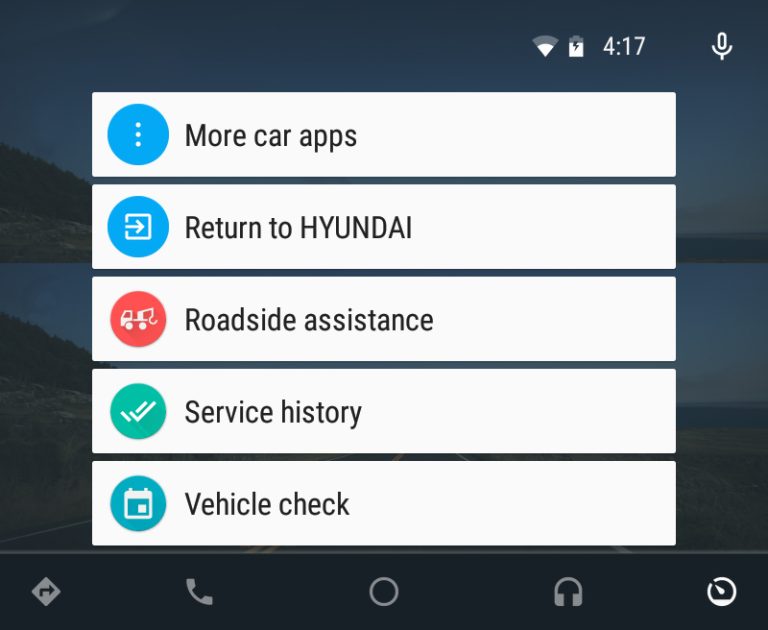768x630 pixels.
Task: Go to the home circle button
Action: (384, 592)
